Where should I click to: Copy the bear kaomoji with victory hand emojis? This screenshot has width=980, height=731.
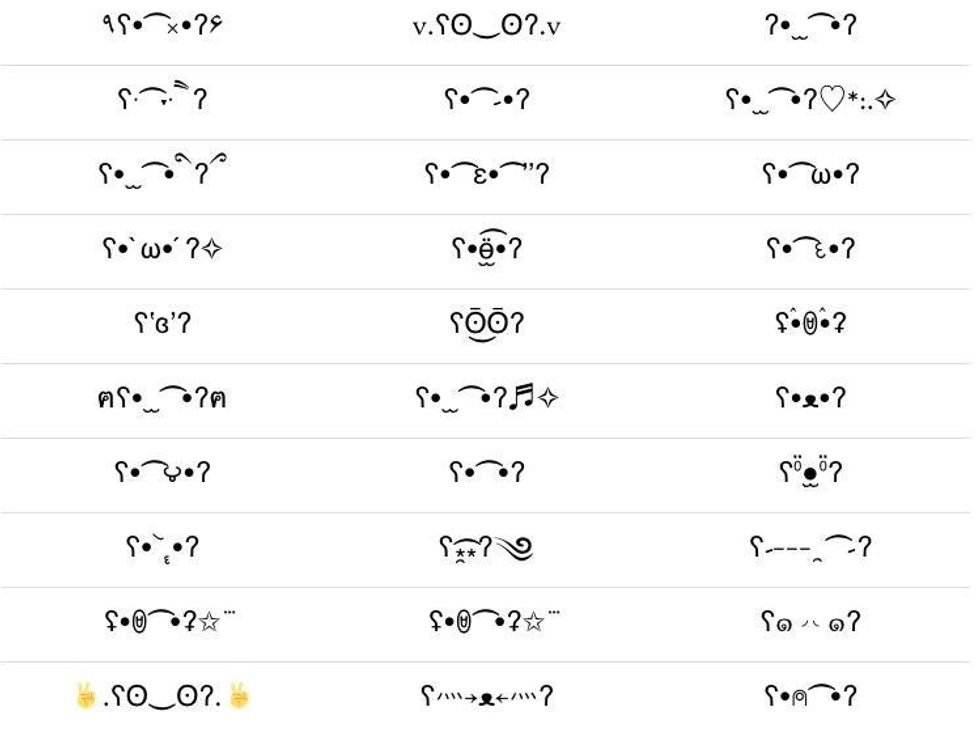(162, 696)
